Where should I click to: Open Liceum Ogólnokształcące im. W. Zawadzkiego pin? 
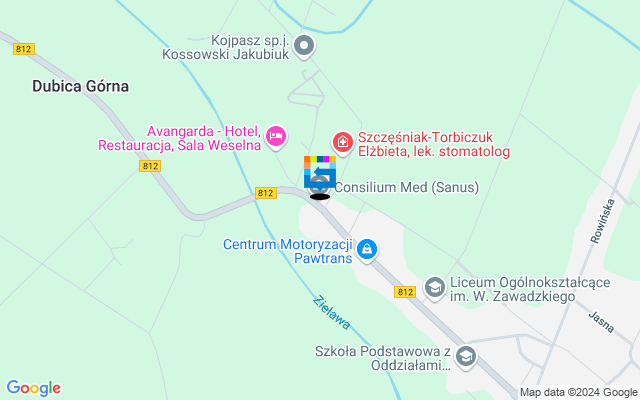[435, 287]
